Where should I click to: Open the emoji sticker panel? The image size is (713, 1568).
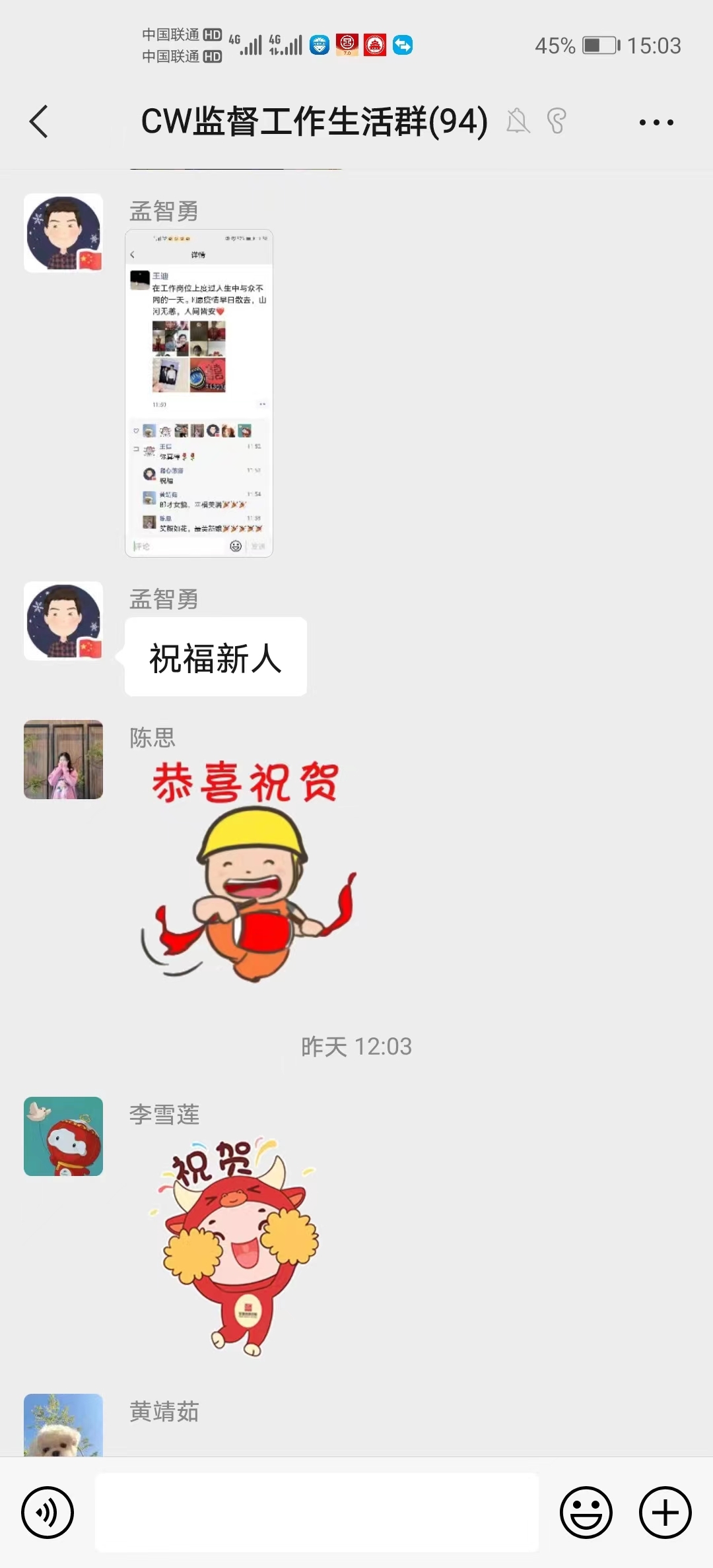pyautogui.click(x=586, y=1513)
